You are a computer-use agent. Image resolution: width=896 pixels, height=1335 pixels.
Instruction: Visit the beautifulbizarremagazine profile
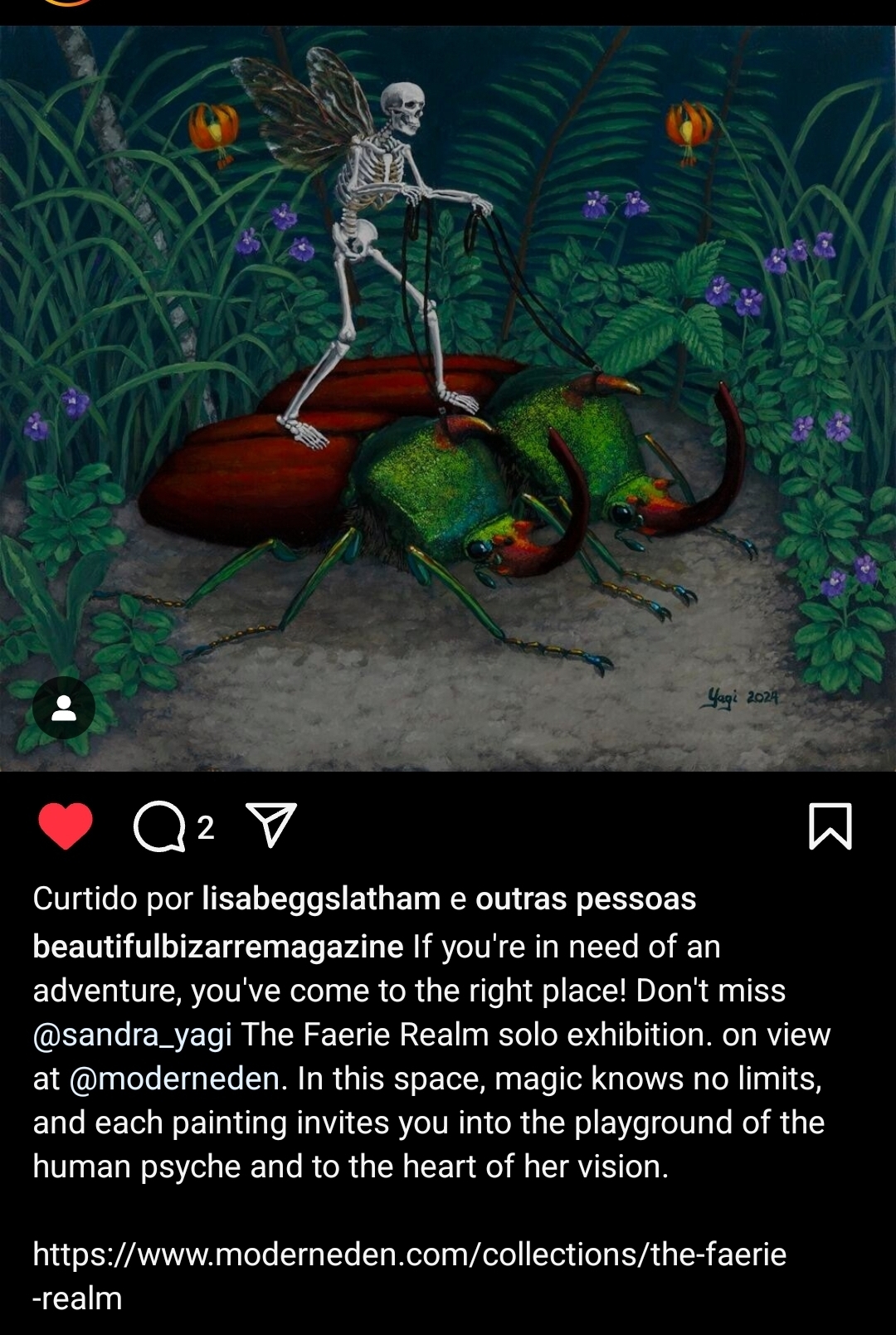click(x=218, y=947)
